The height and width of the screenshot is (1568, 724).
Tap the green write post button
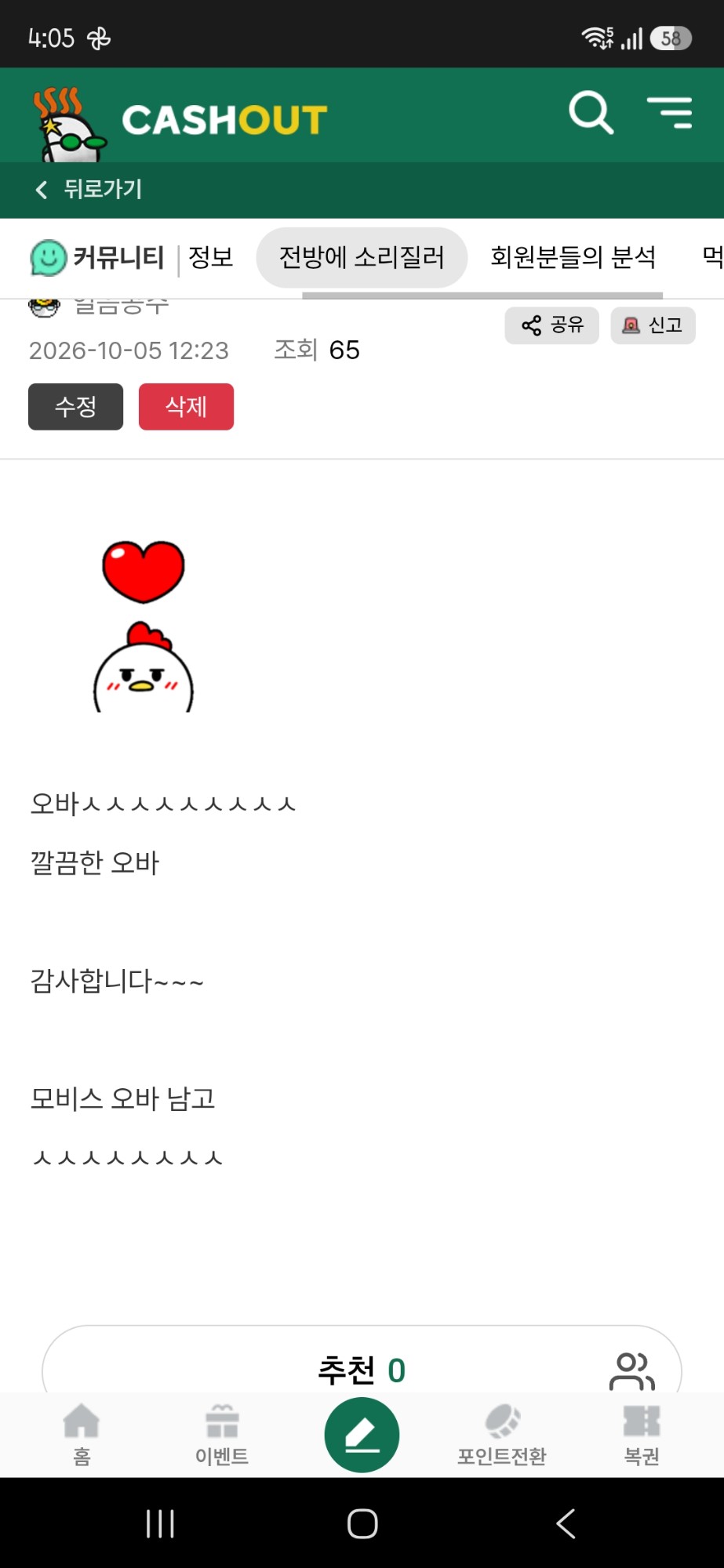pyautogui.click(x=362, y=1435)
